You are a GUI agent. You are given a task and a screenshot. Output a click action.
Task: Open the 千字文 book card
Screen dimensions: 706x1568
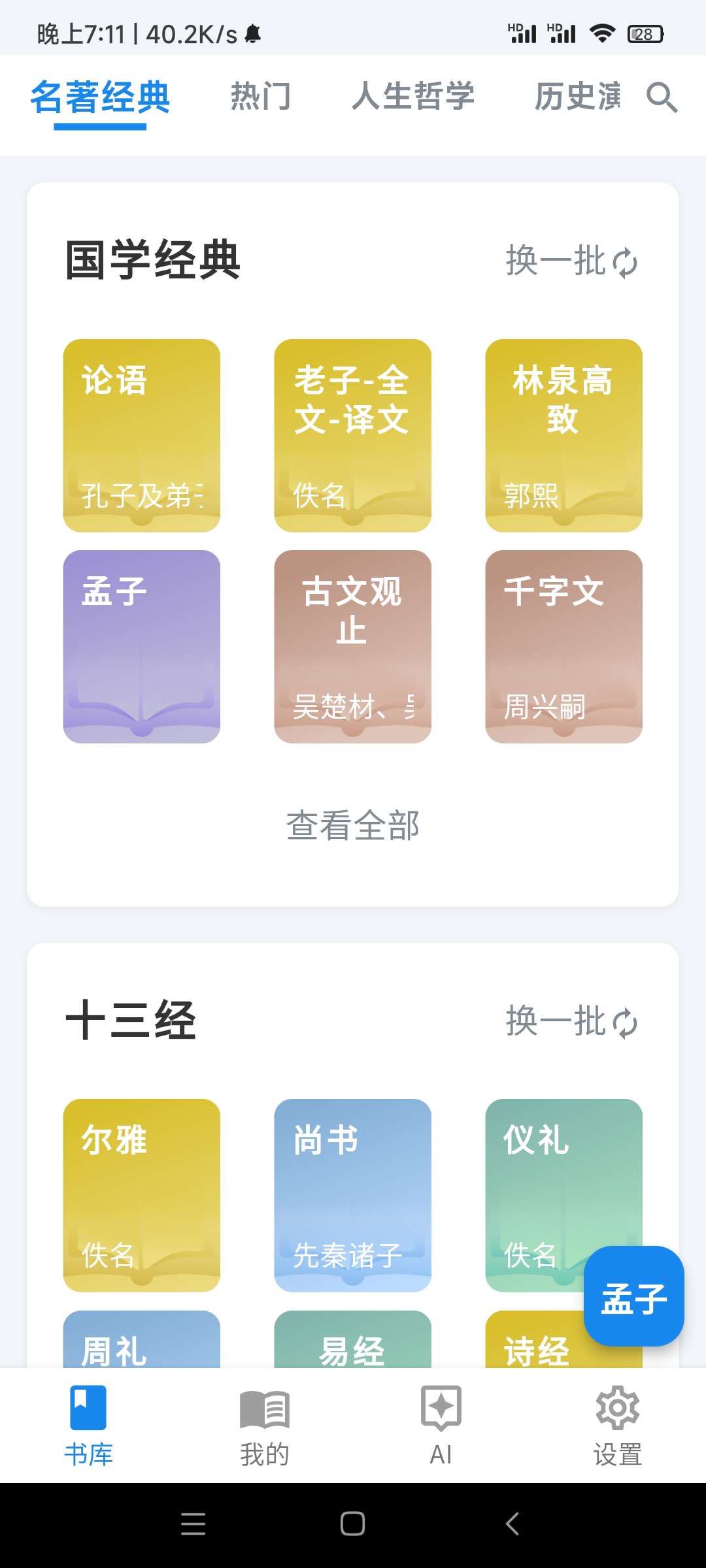(x=563, y=646)
